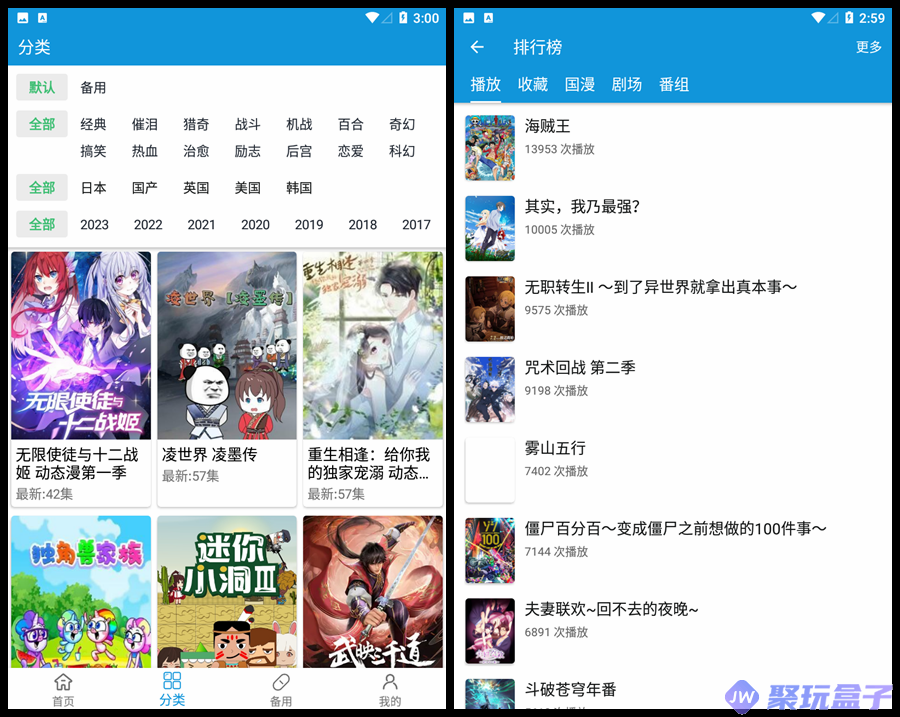Open the 番组 tab

[x=674, y=85]
